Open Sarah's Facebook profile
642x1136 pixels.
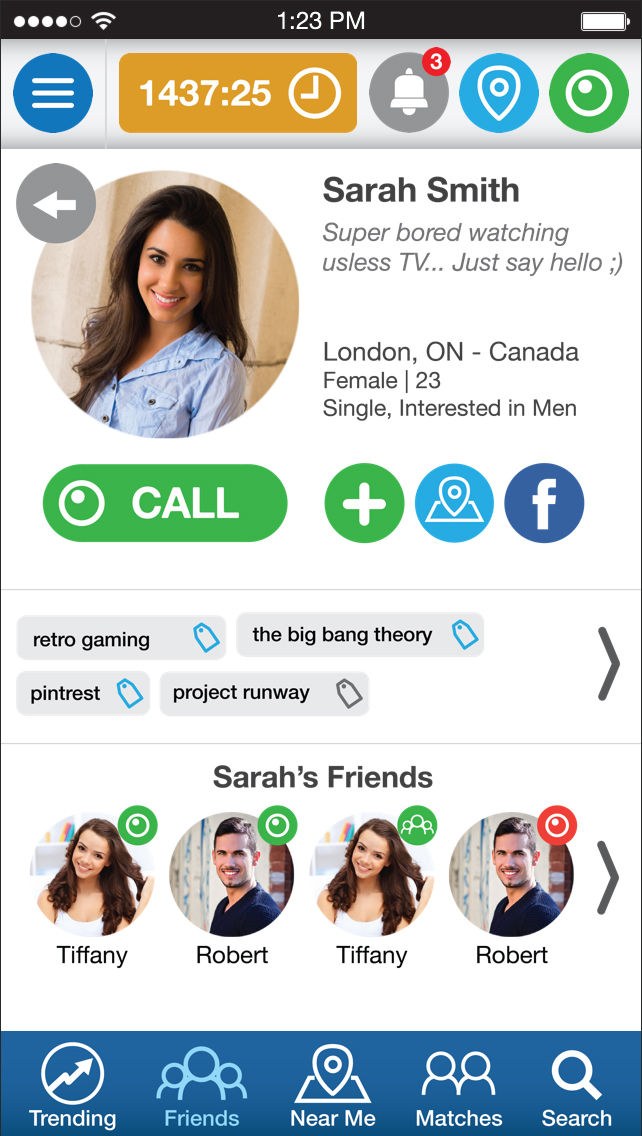pos(543,503)
